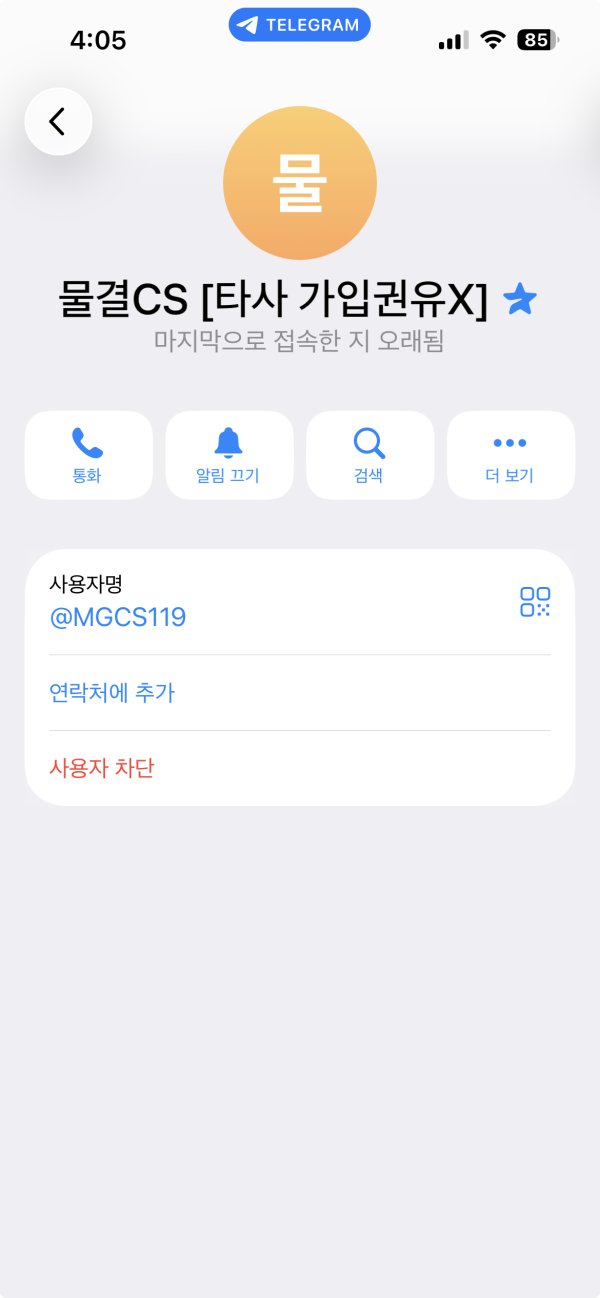Open 검색 to search this chat
Viewport: 600px width, 1298px height.
pyautogui.click(x=370, y=455)
